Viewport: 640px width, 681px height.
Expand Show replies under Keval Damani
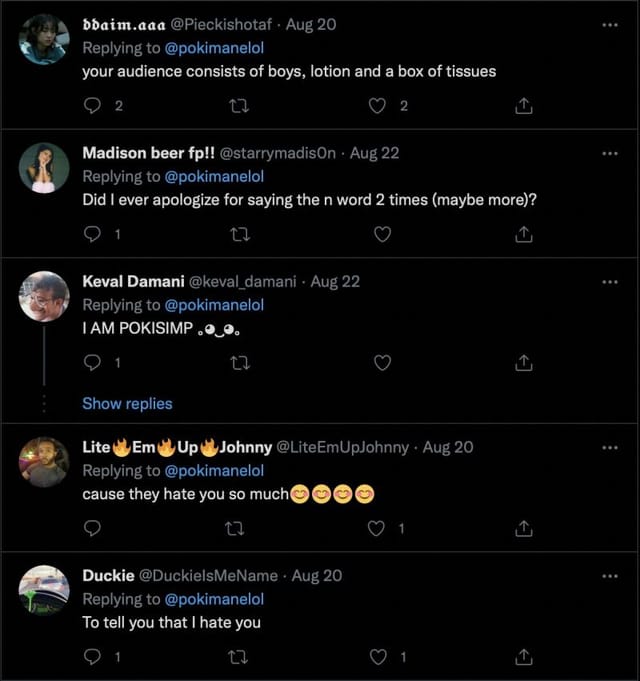127,403
